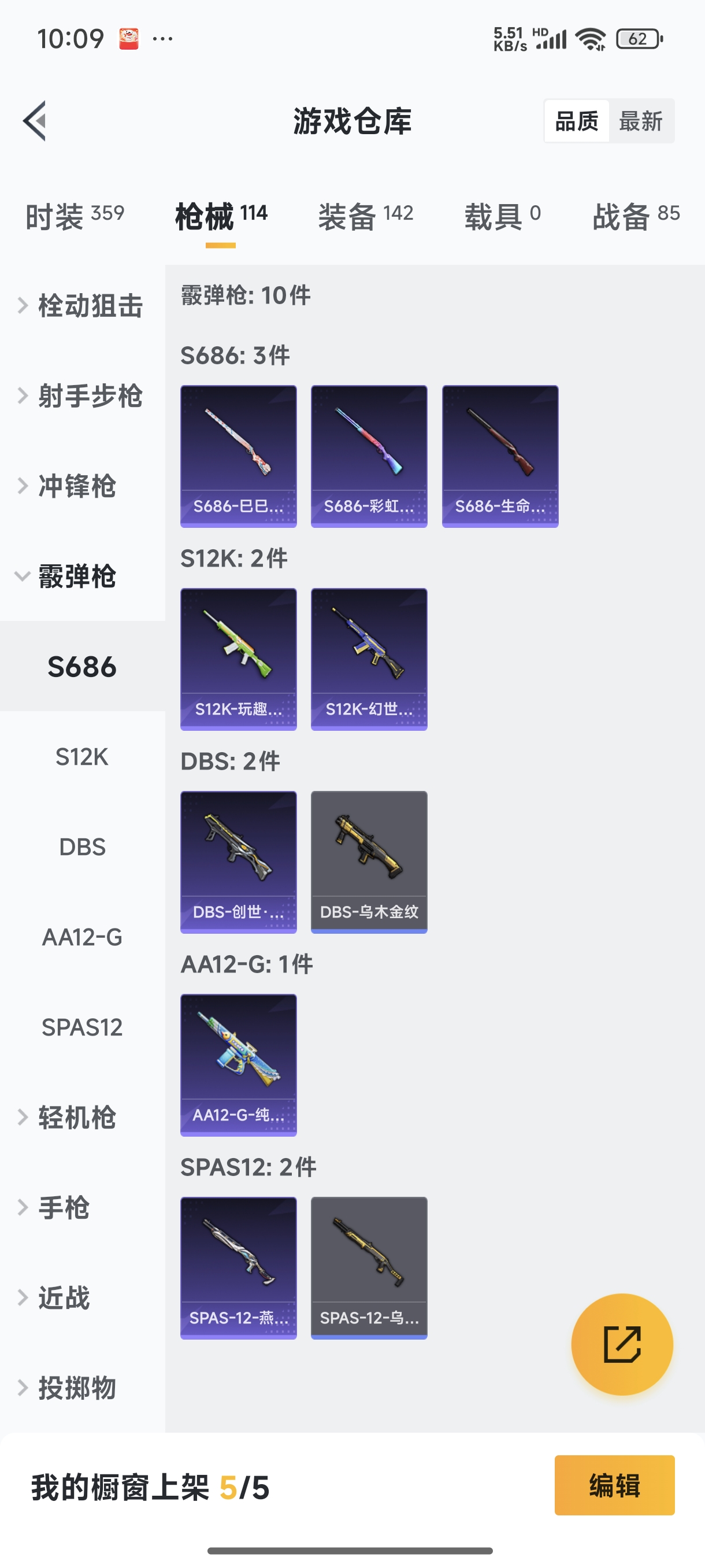705x1568 pixels.
Task: Expand the 射手步枪 category
Action: pos(82,396)
